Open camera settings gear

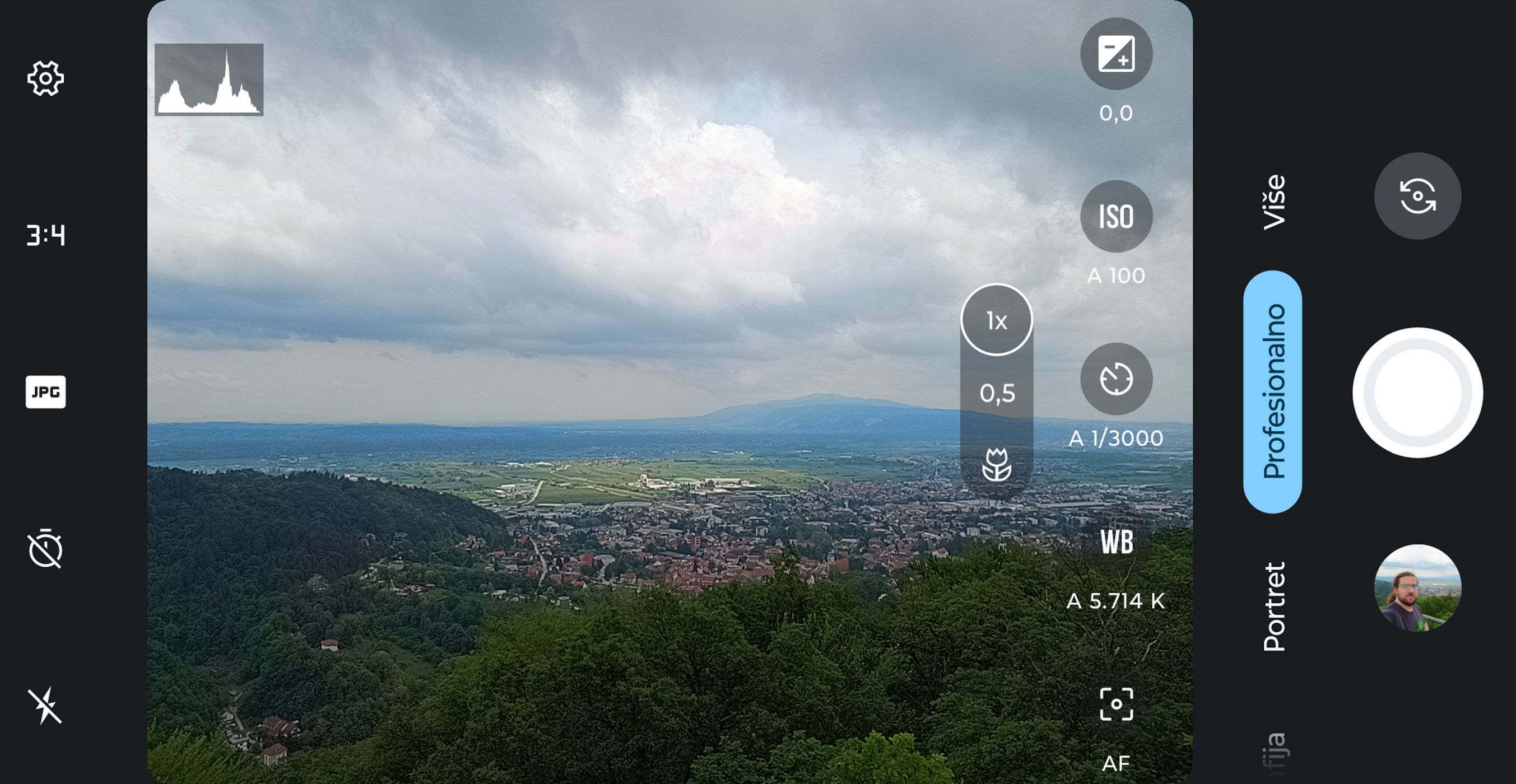45,78
